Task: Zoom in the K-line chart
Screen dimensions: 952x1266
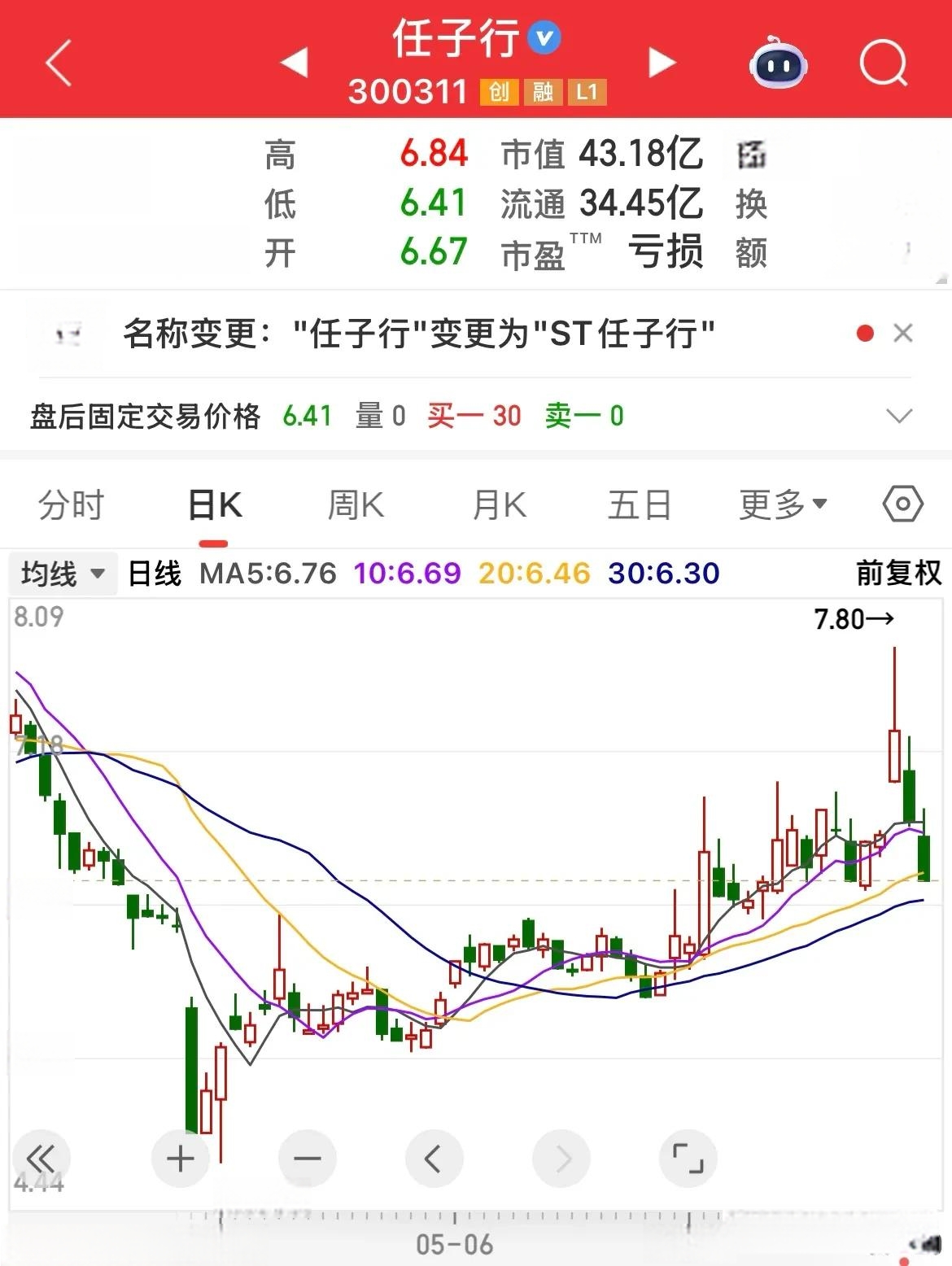Action: [x=180, y=1159]
